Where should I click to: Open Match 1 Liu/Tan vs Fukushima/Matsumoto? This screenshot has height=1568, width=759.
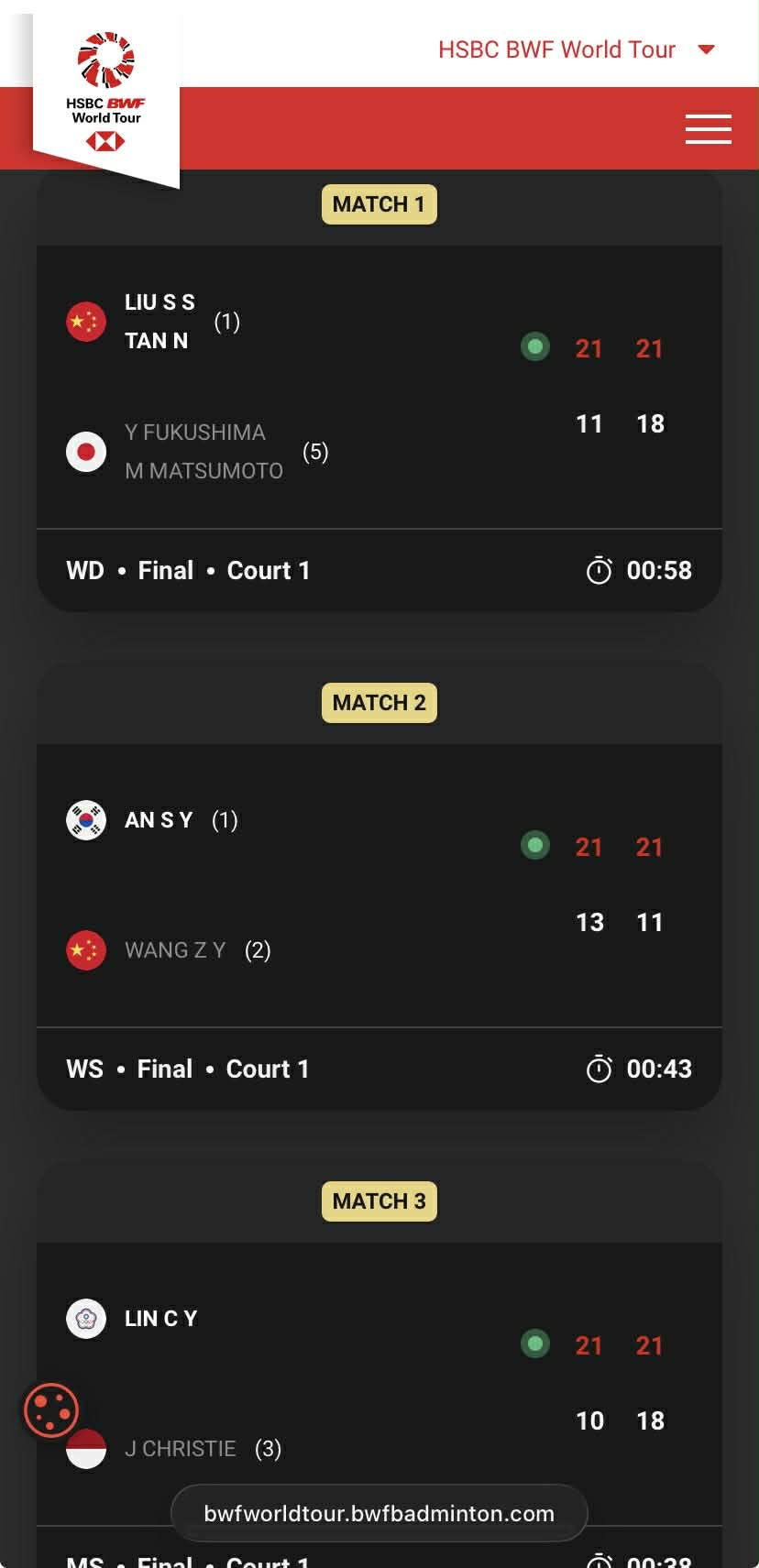coord(379,387)
